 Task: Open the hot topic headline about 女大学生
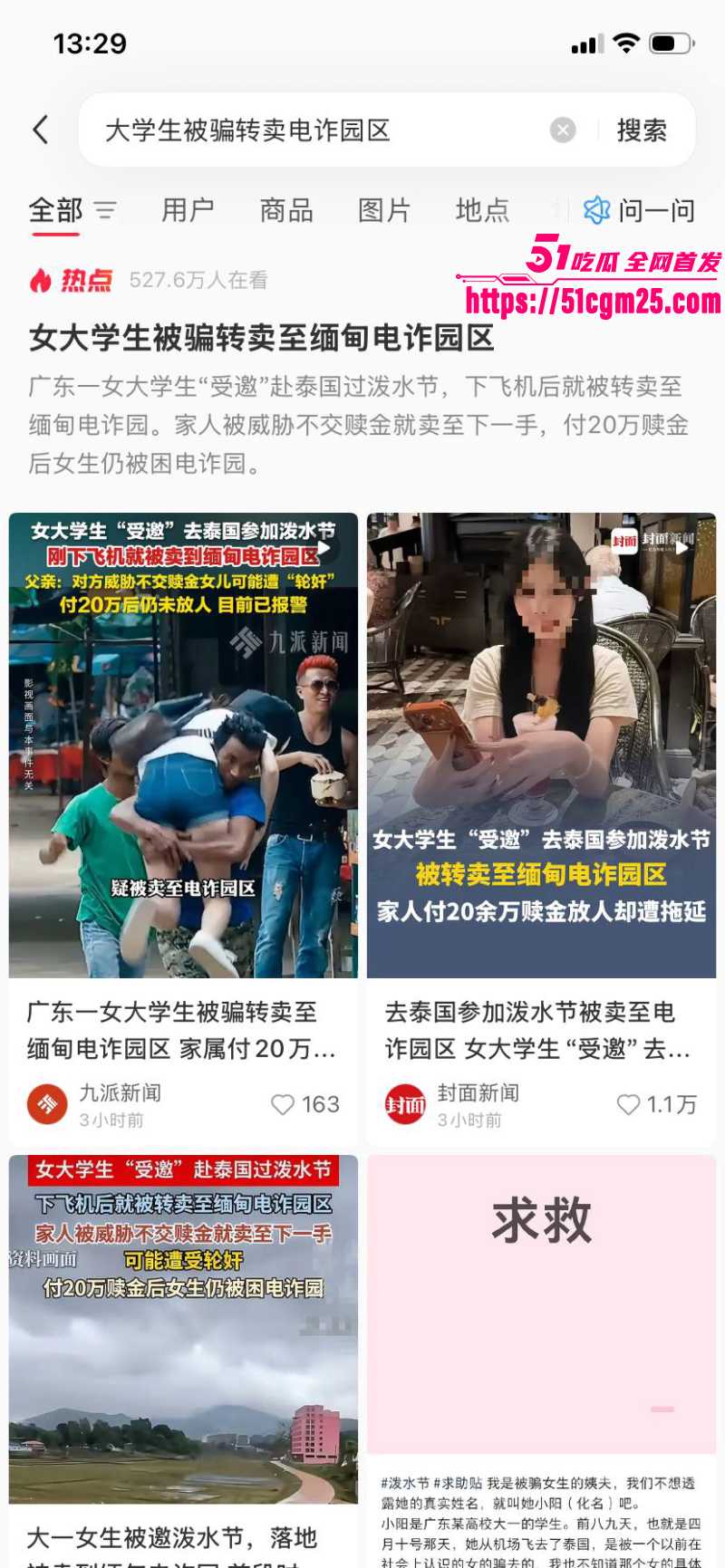tap(260, 341)
